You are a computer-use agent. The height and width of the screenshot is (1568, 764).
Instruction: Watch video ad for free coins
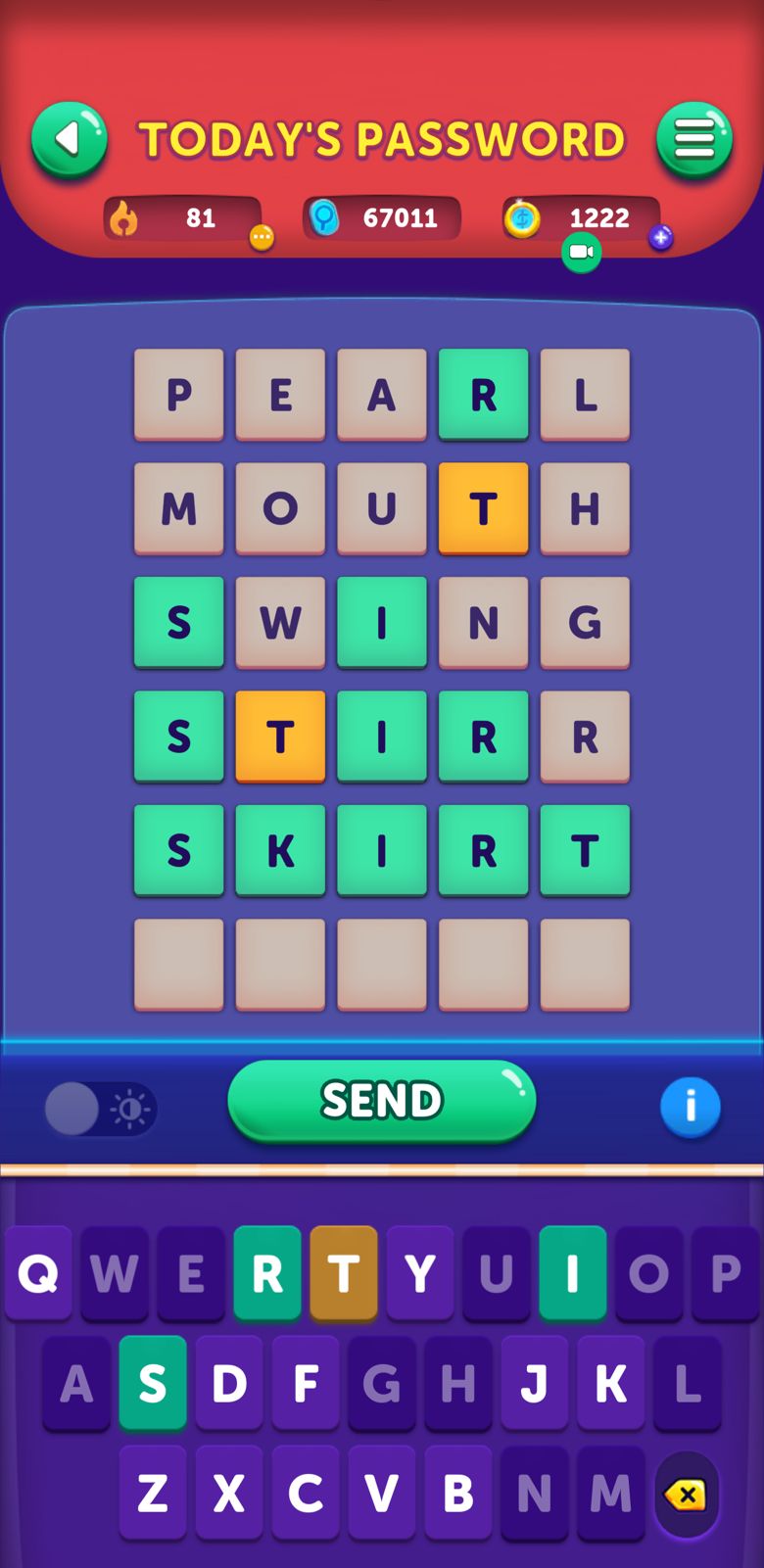581,253
